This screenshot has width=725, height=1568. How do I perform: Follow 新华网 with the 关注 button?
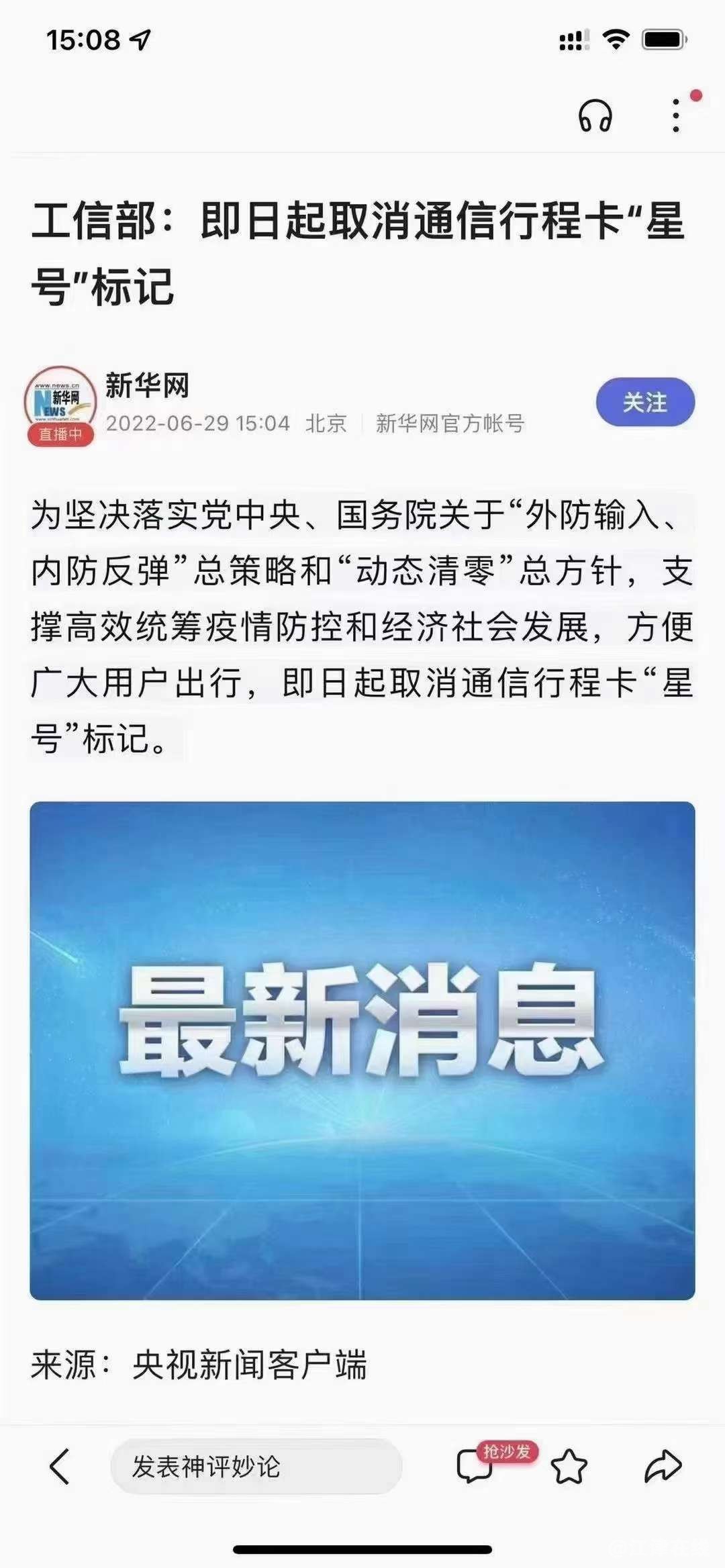(x=644, y=402)
